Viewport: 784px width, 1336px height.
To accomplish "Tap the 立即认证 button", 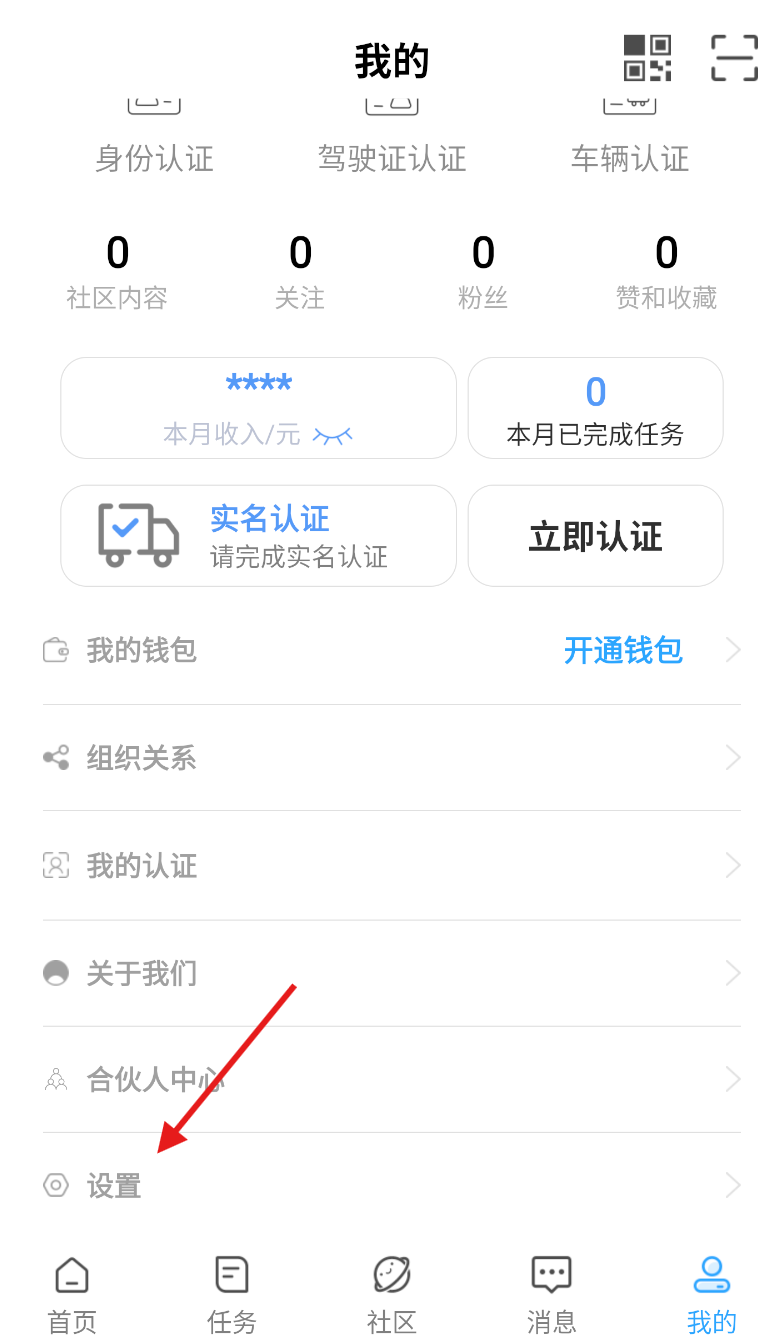I will coord(595,537).
